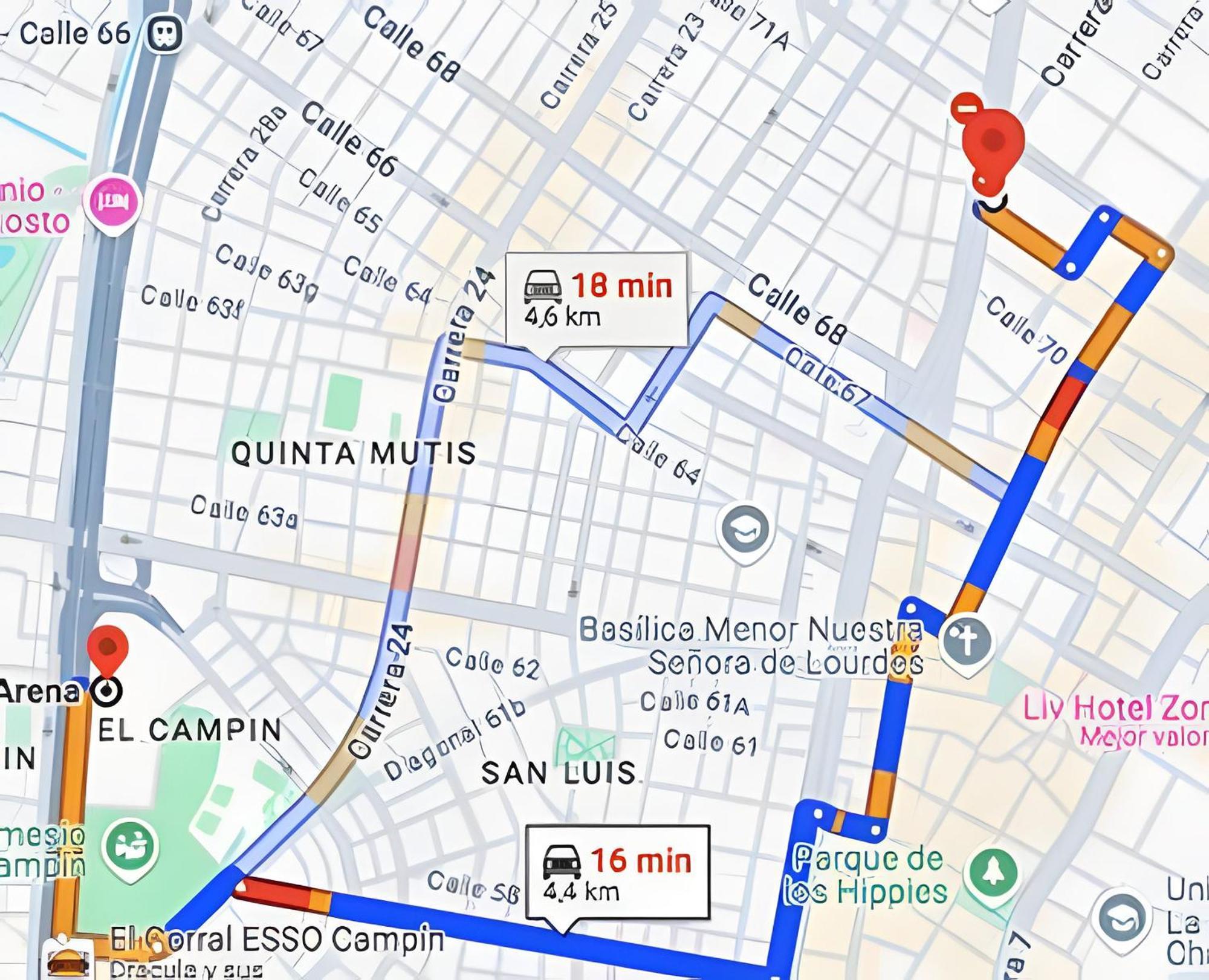The width and height of the screenshot is (1209, 980).
Task: Tap the school marker beside Parque de los Hippies
Action: 1121,918
